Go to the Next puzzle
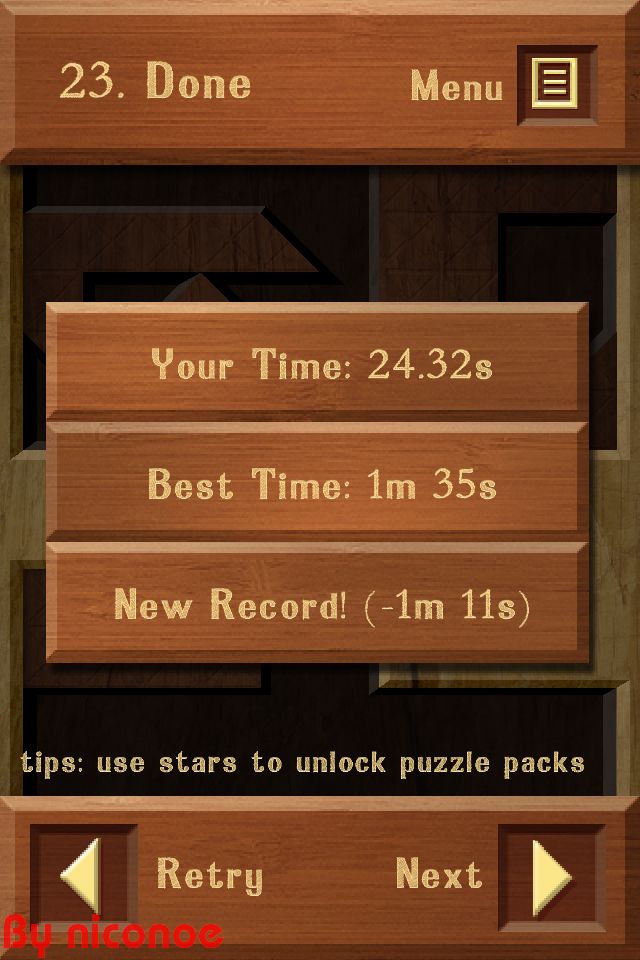 point(551,875)
